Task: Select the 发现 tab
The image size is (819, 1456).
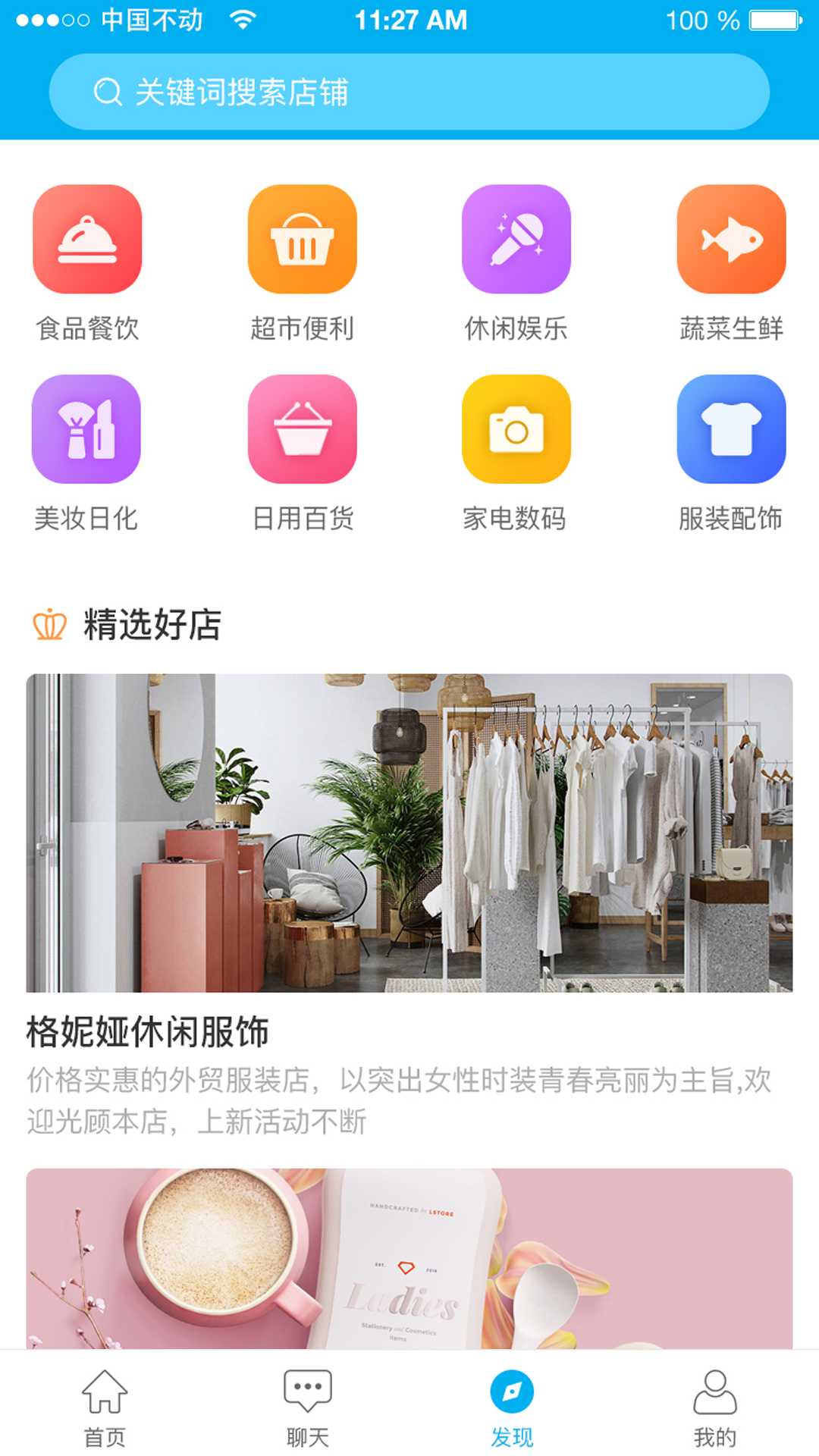Action: [x=512, y=1407]
